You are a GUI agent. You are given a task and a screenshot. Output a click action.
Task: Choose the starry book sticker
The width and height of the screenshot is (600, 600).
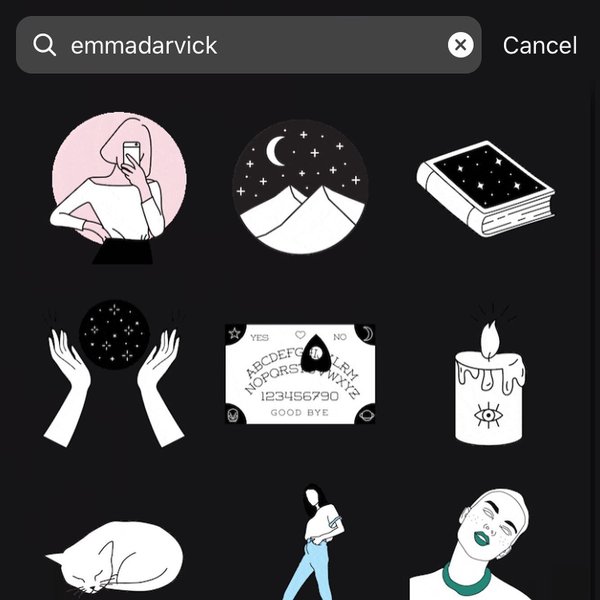pos(485,190)
